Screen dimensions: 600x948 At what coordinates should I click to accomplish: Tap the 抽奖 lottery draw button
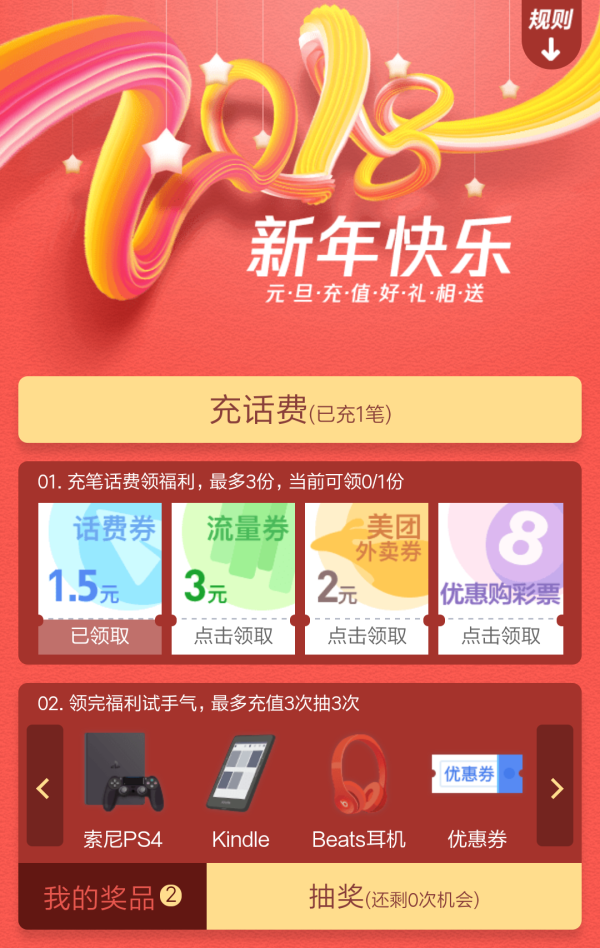point(393,897)
